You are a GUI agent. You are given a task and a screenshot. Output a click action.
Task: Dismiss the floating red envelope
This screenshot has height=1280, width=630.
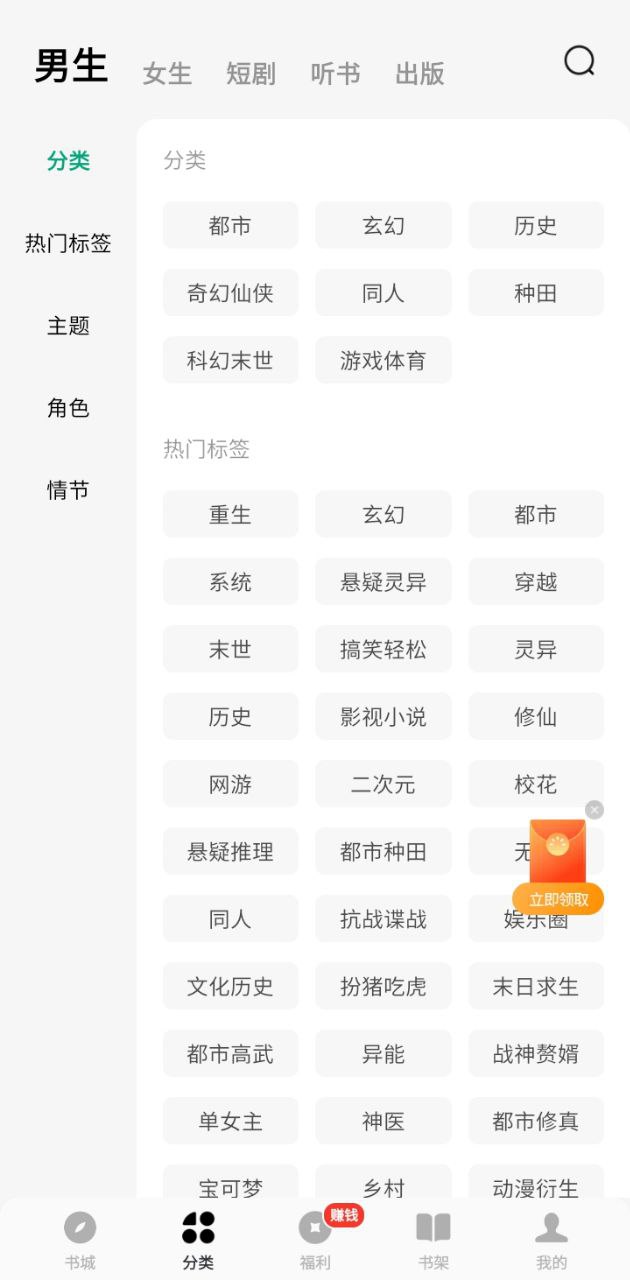594,810
